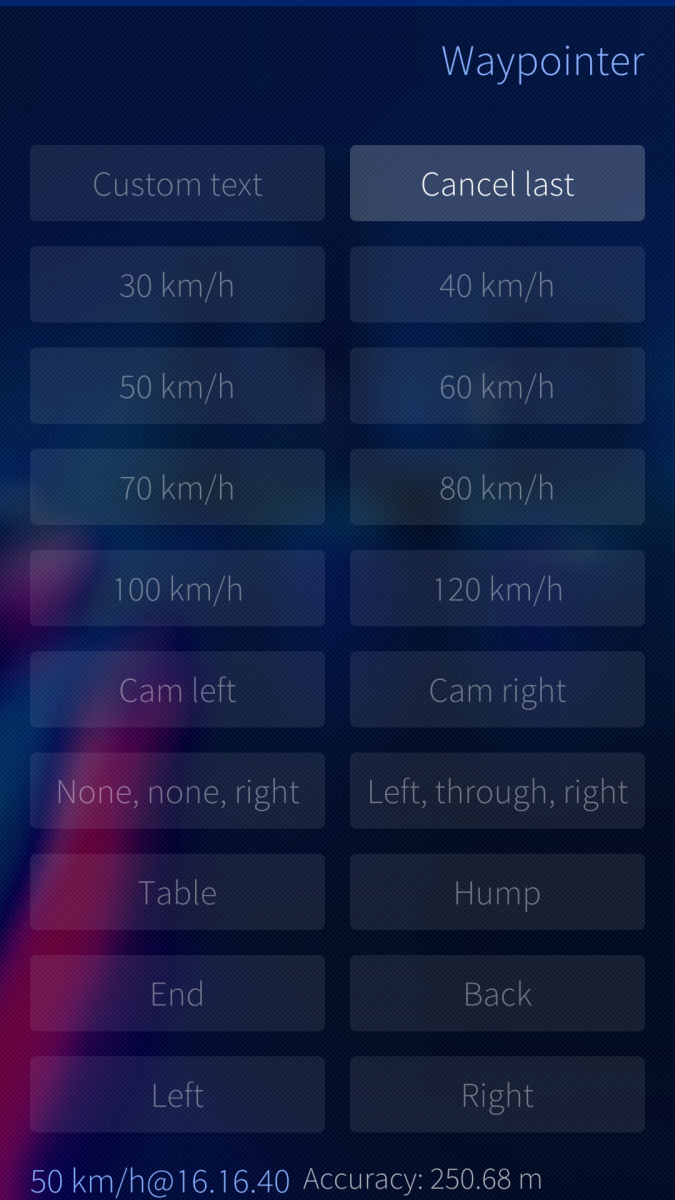
Task: Tap the Table button
Action: (x=177, y=892)
